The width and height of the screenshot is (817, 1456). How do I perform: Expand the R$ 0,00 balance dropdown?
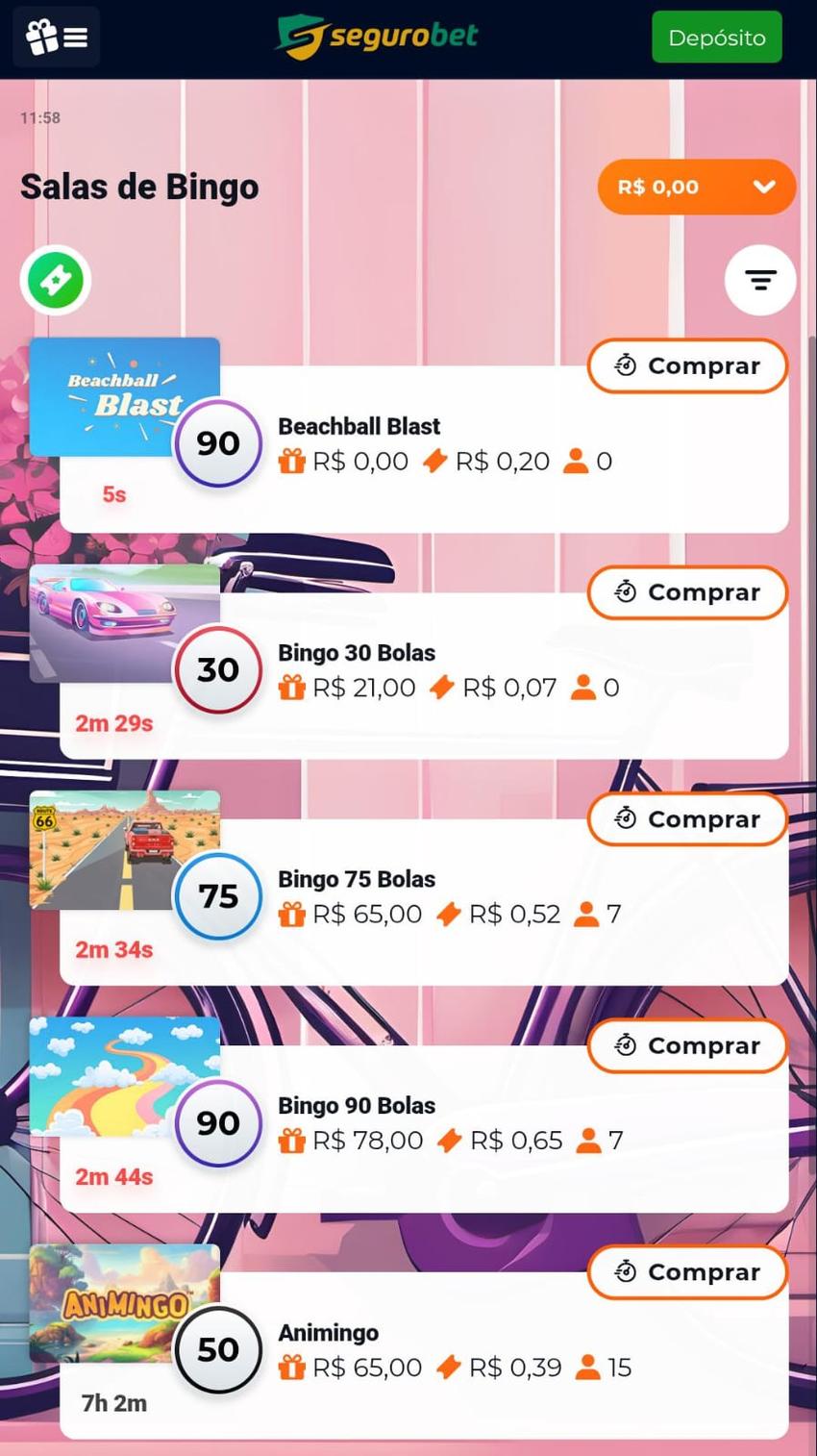point(696,187)
